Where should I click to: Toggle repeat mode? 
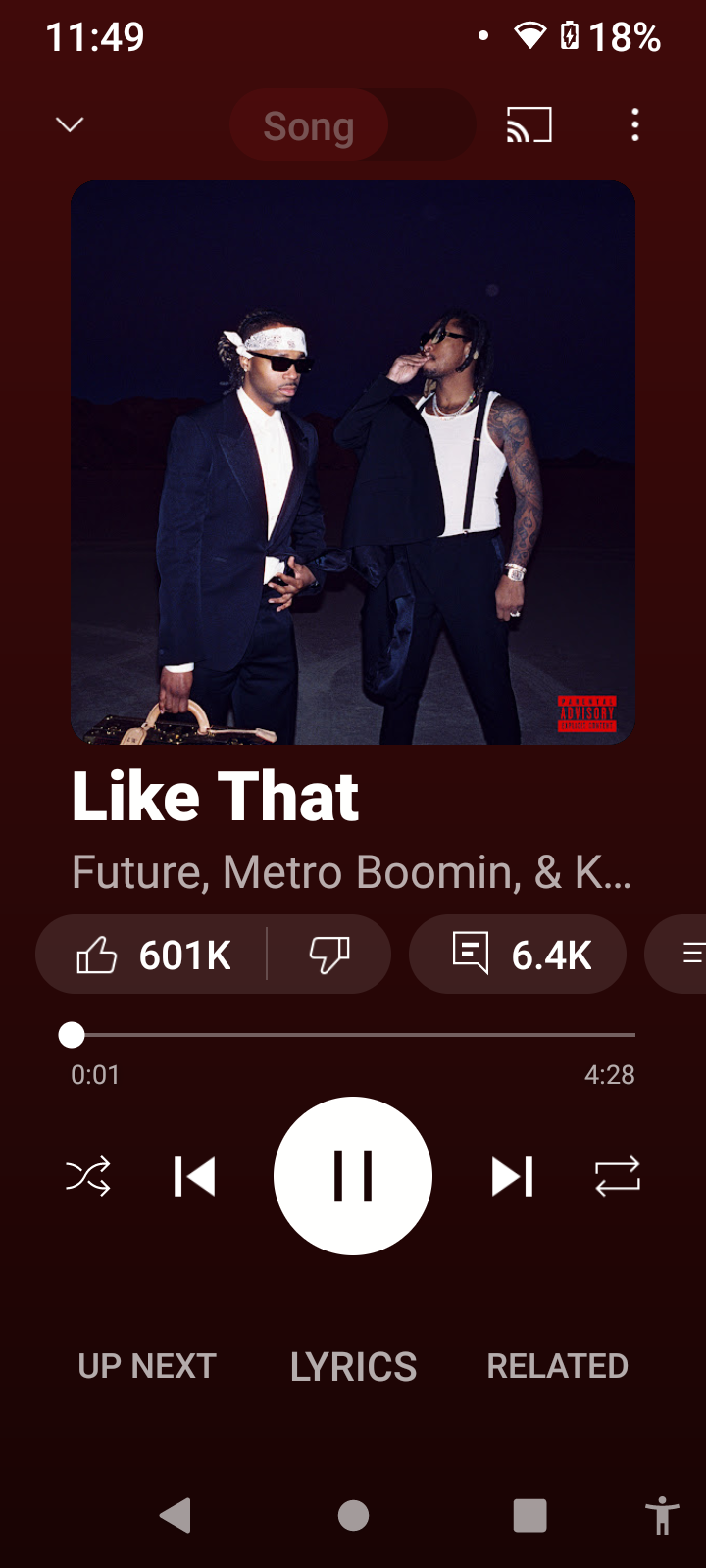click(x=618, y=1176)
